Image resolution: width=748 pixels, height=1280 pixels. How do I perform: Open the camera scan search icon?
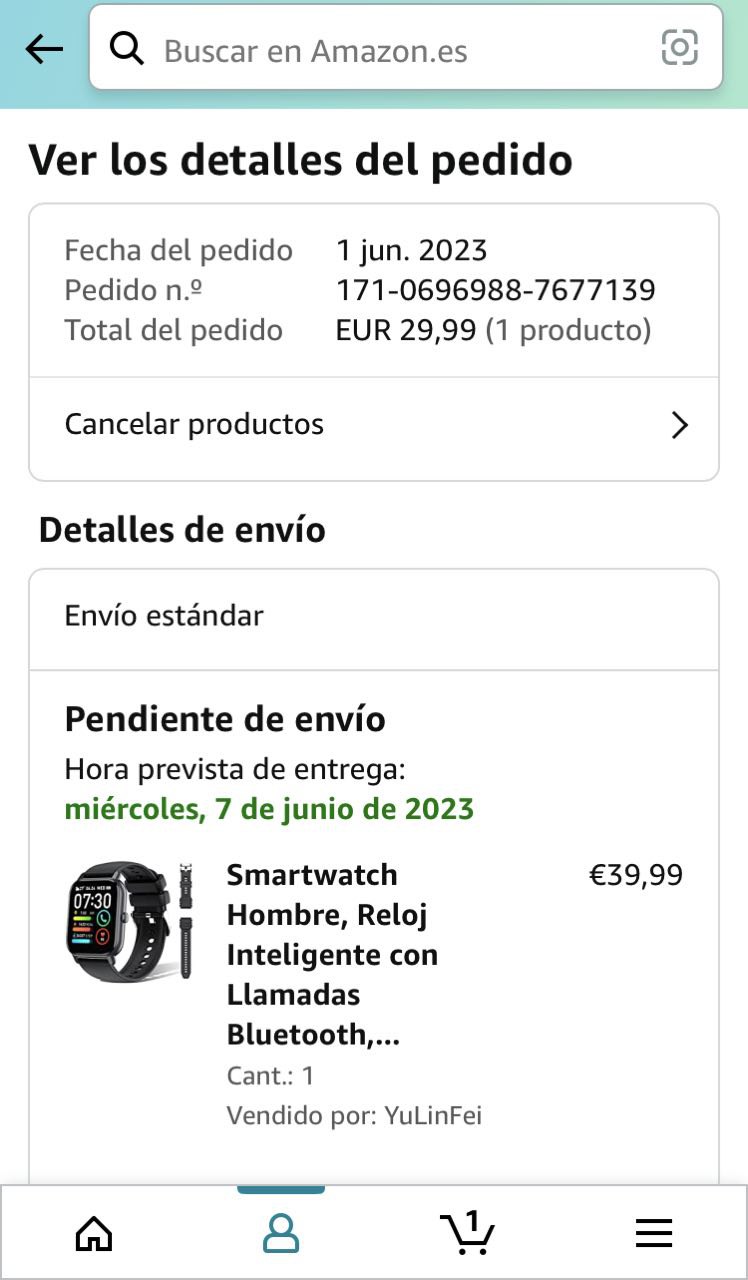pos(679,48)
